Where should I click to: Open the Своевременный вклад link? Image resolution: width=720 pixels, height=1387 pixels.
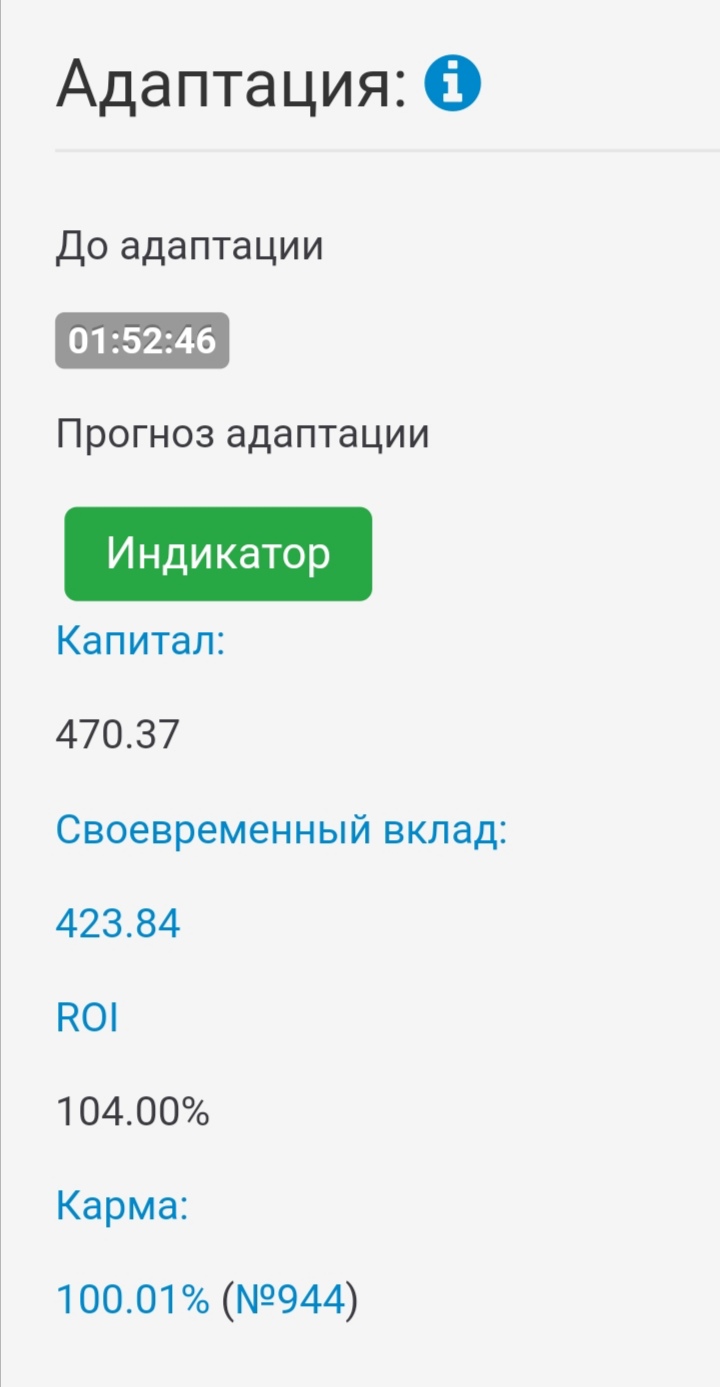click(281, 829)
